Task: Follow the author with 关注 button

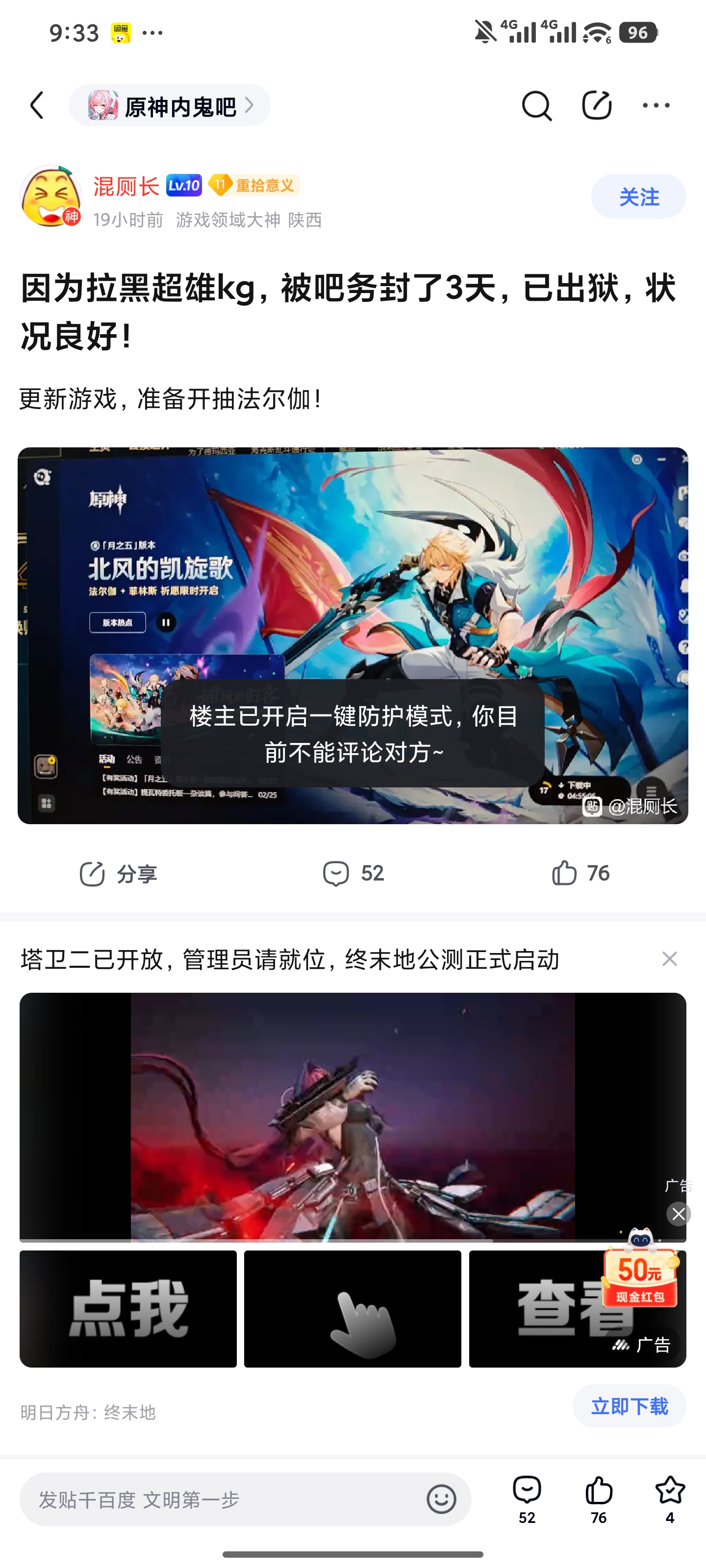Action: pyautogui.click(x=638, y=196)
